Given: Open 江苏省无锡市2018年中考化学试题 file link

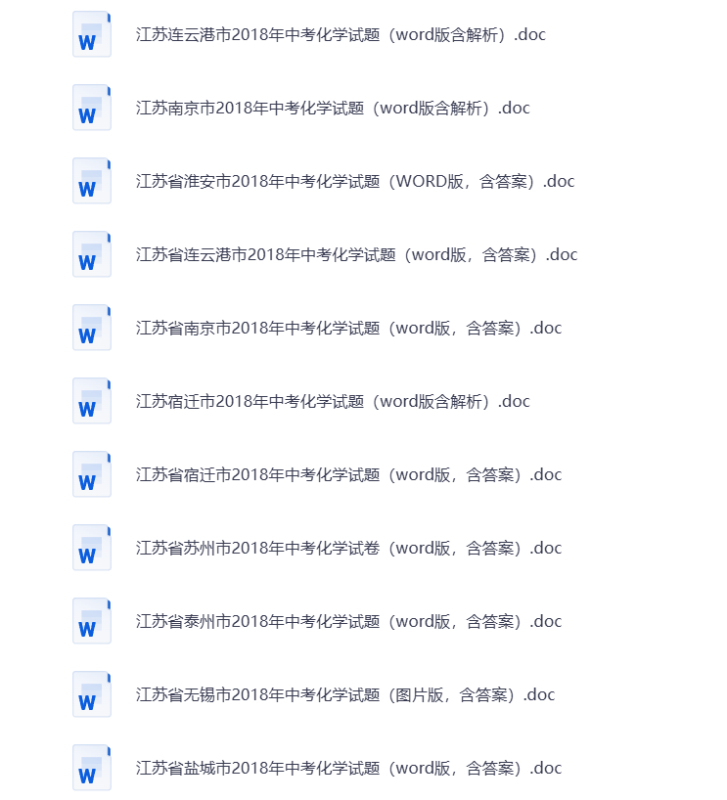Looking at the screenshot, I should pos(344,694).
